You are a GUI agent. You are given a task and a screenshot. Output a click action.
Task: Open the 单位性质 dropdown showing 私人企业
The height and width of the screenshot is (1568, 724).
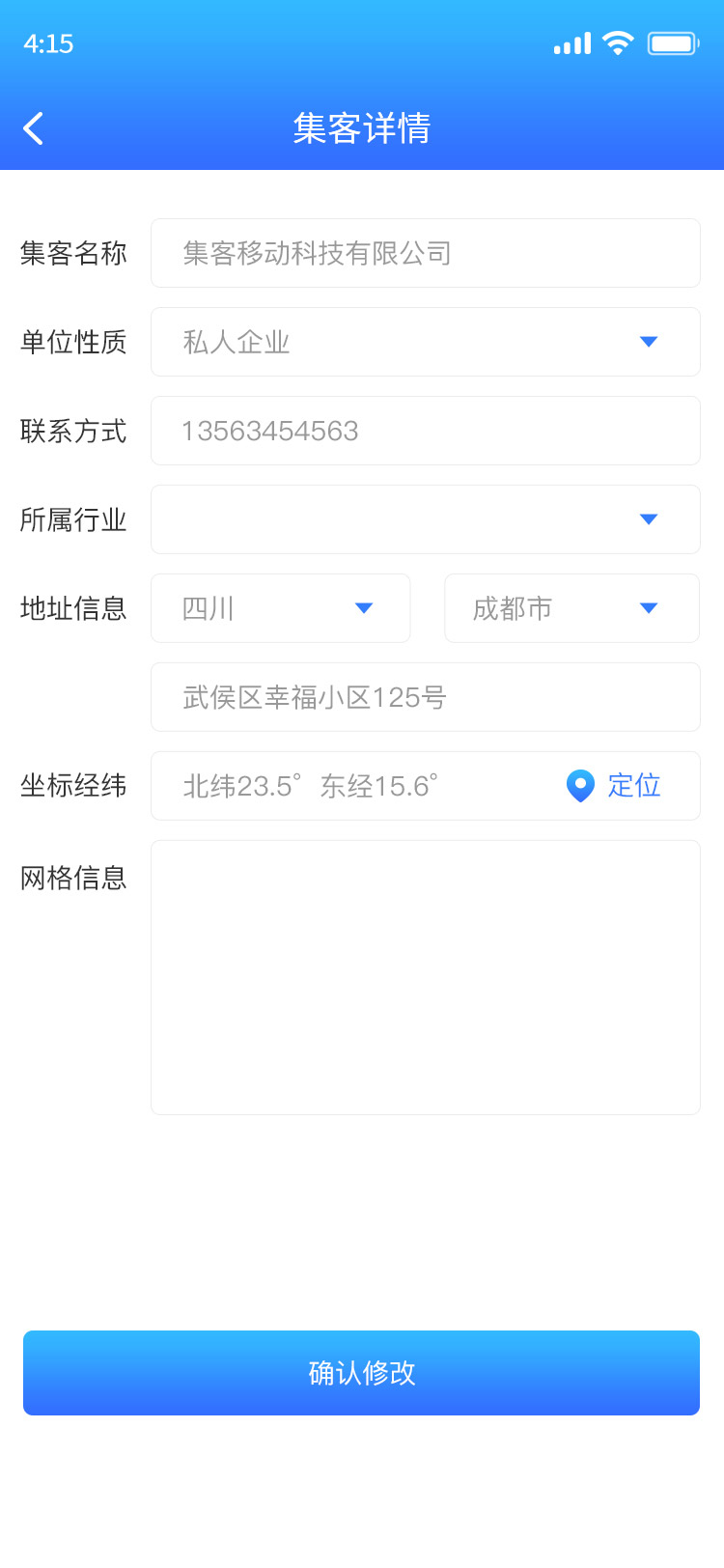point(426,342)
